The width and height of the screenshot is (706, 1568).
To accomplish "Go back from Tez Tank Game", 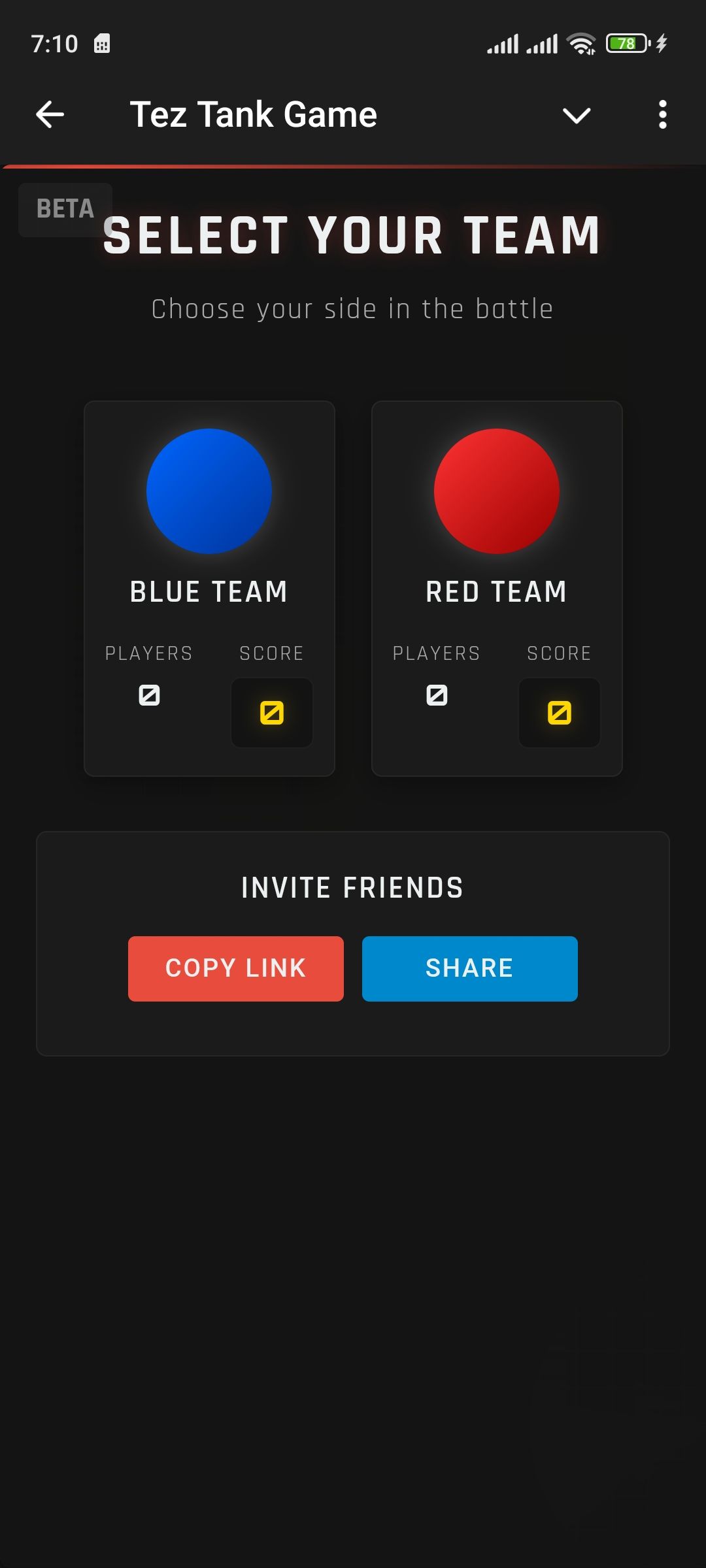I will [x=50, y=115].
